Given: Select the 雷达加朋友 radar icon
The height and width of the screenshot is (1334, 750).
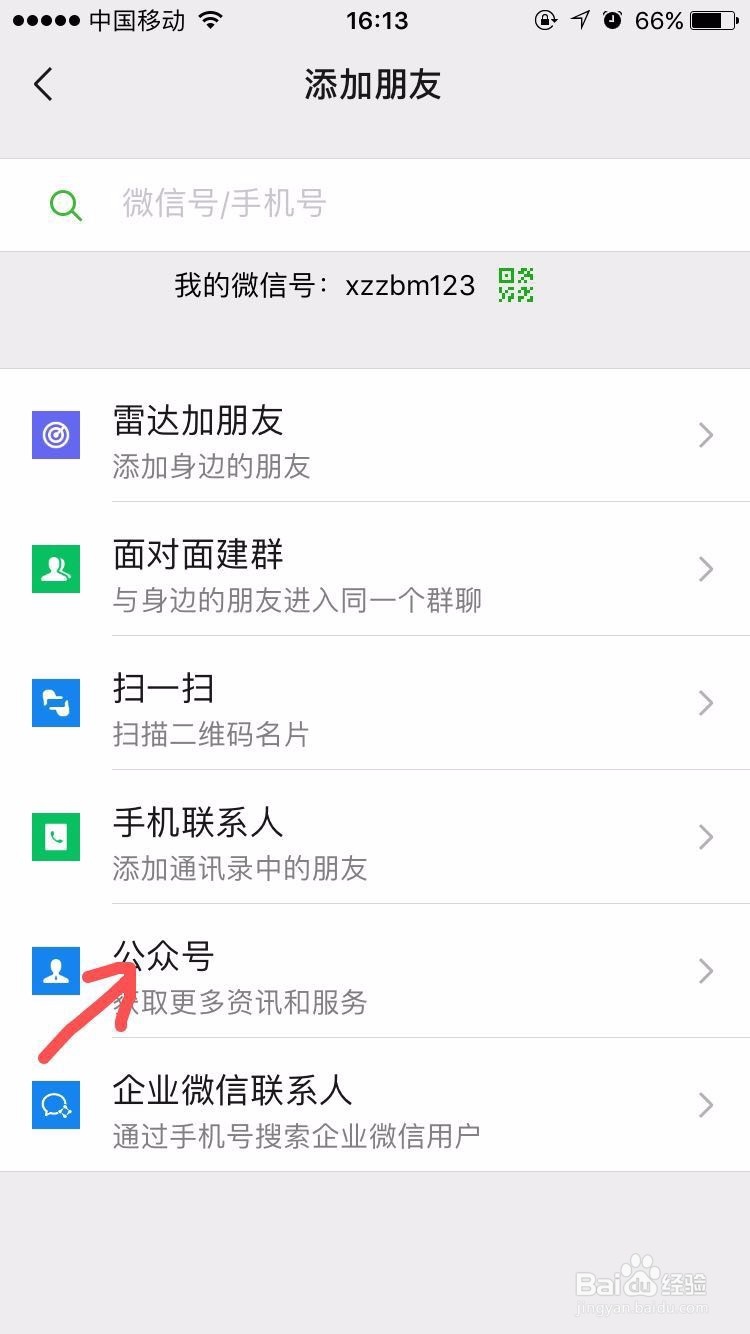Looking at the screenshot, I should pyautogui.click(x=56, y=436).
